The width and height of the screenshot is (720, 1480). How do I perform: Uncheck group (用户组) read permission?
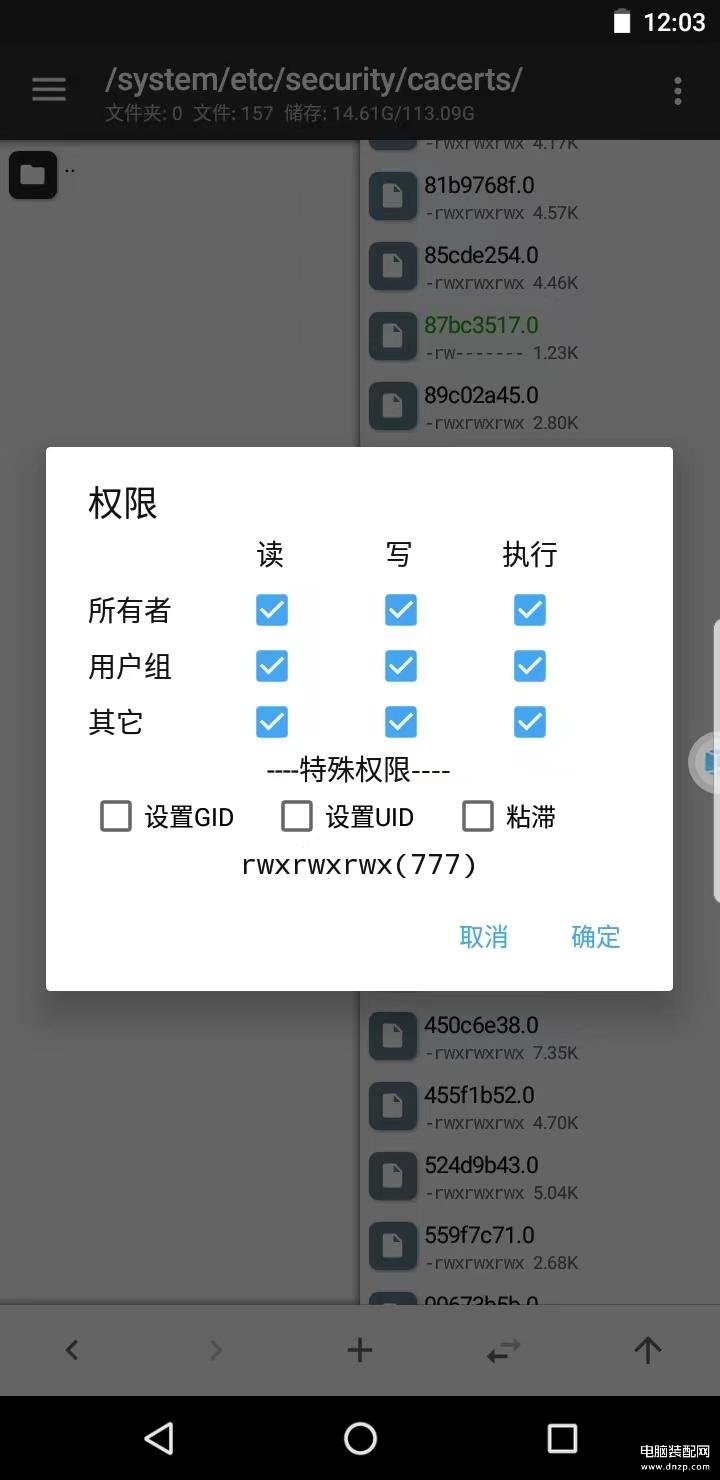coord(272,666)
